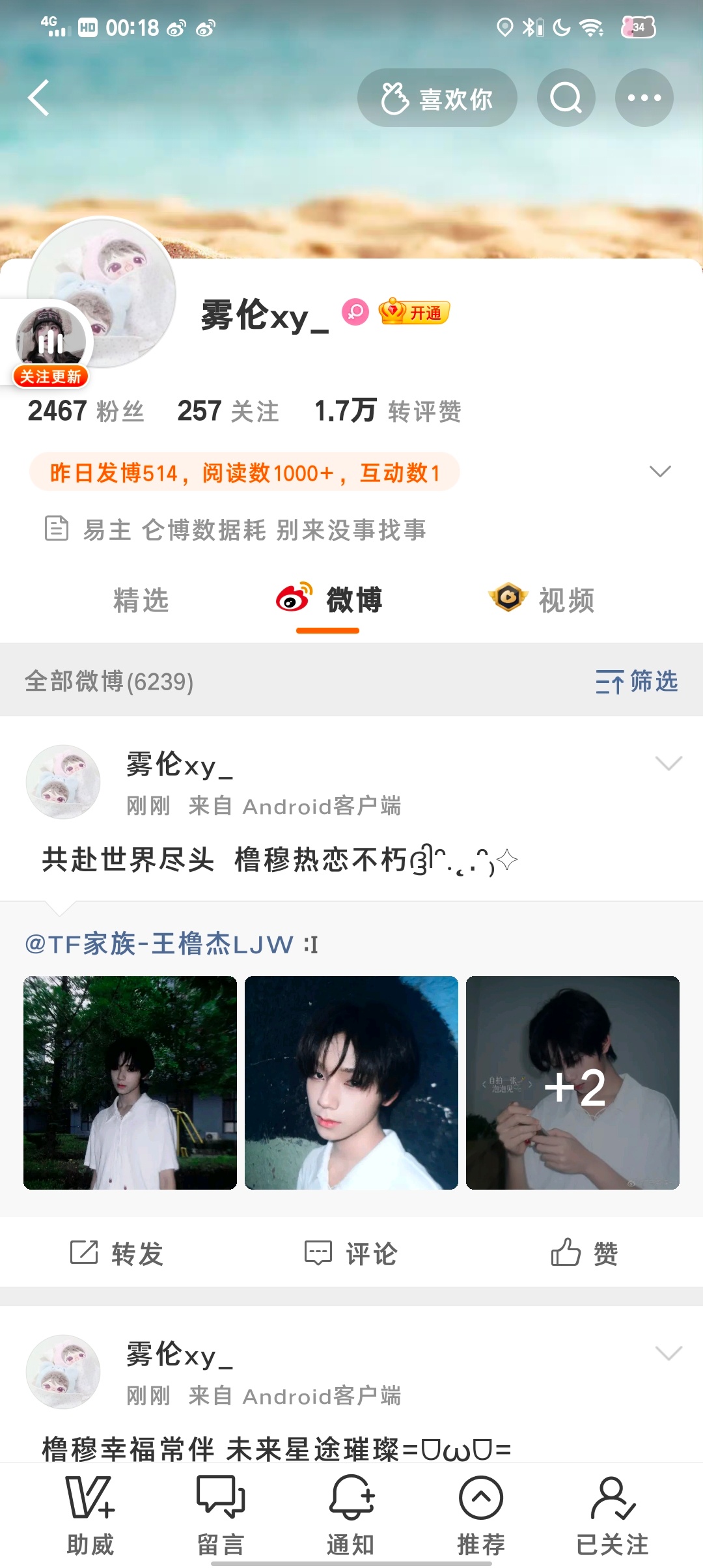
Task: Expand the profile info chevron
Action: 660,471
